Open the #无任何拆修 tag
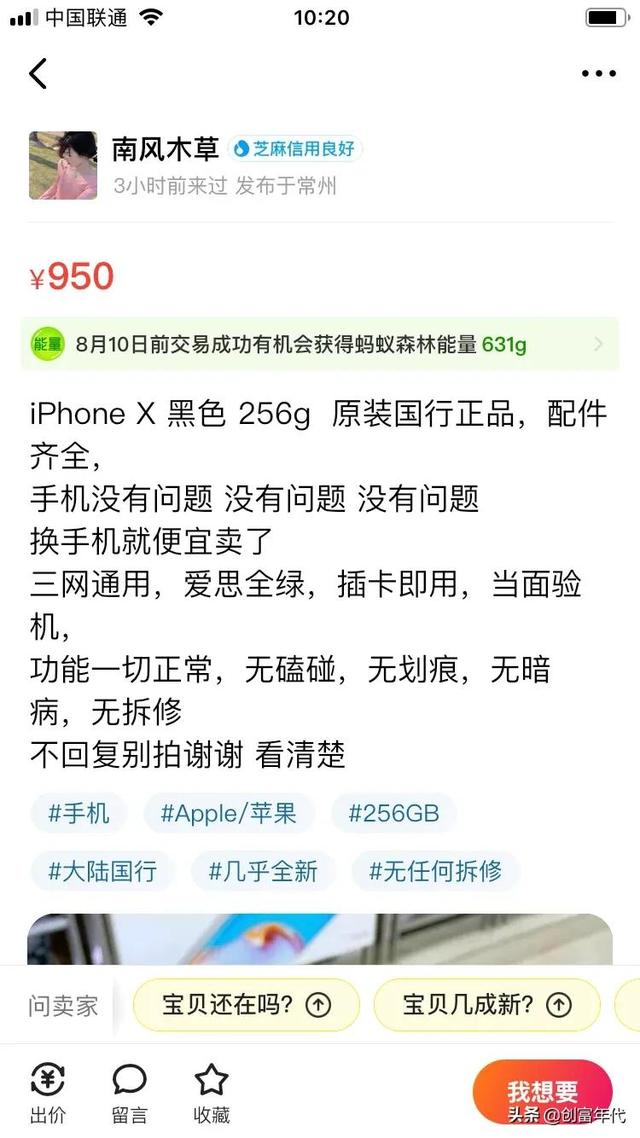 pos(435,871)
